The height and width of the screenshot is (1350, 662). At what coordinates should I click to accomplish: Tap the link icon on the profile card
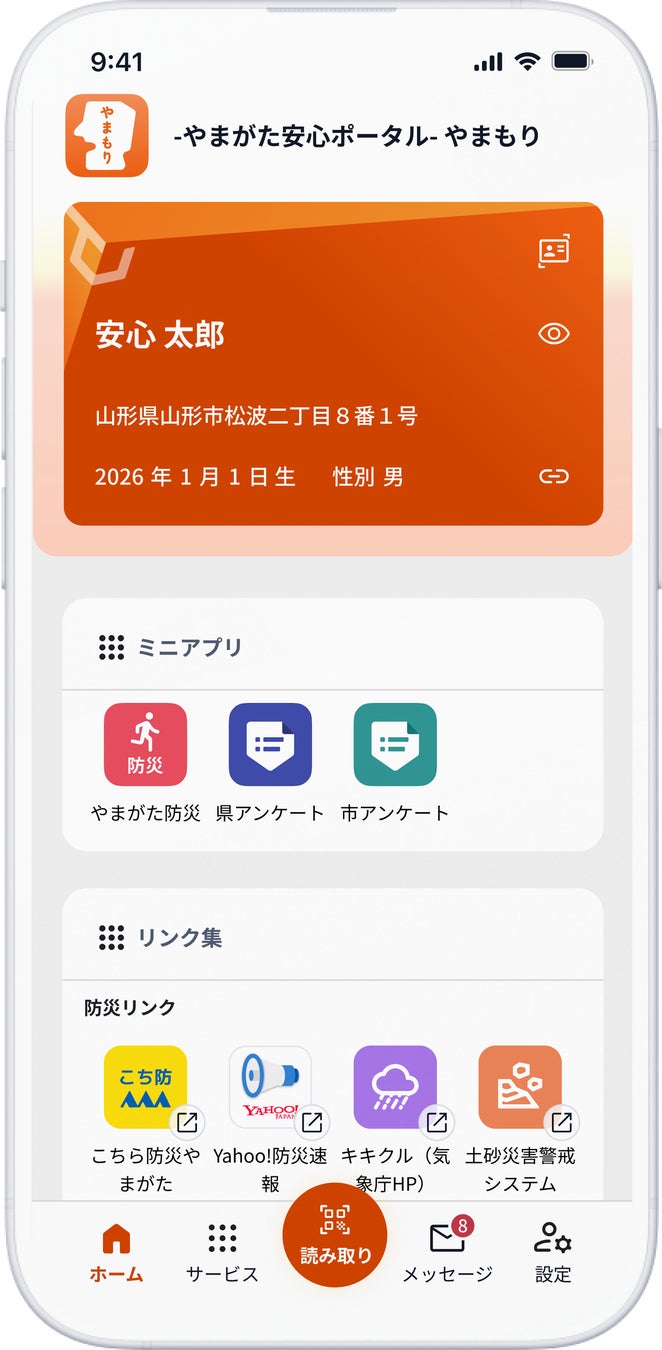pos(553,476)
